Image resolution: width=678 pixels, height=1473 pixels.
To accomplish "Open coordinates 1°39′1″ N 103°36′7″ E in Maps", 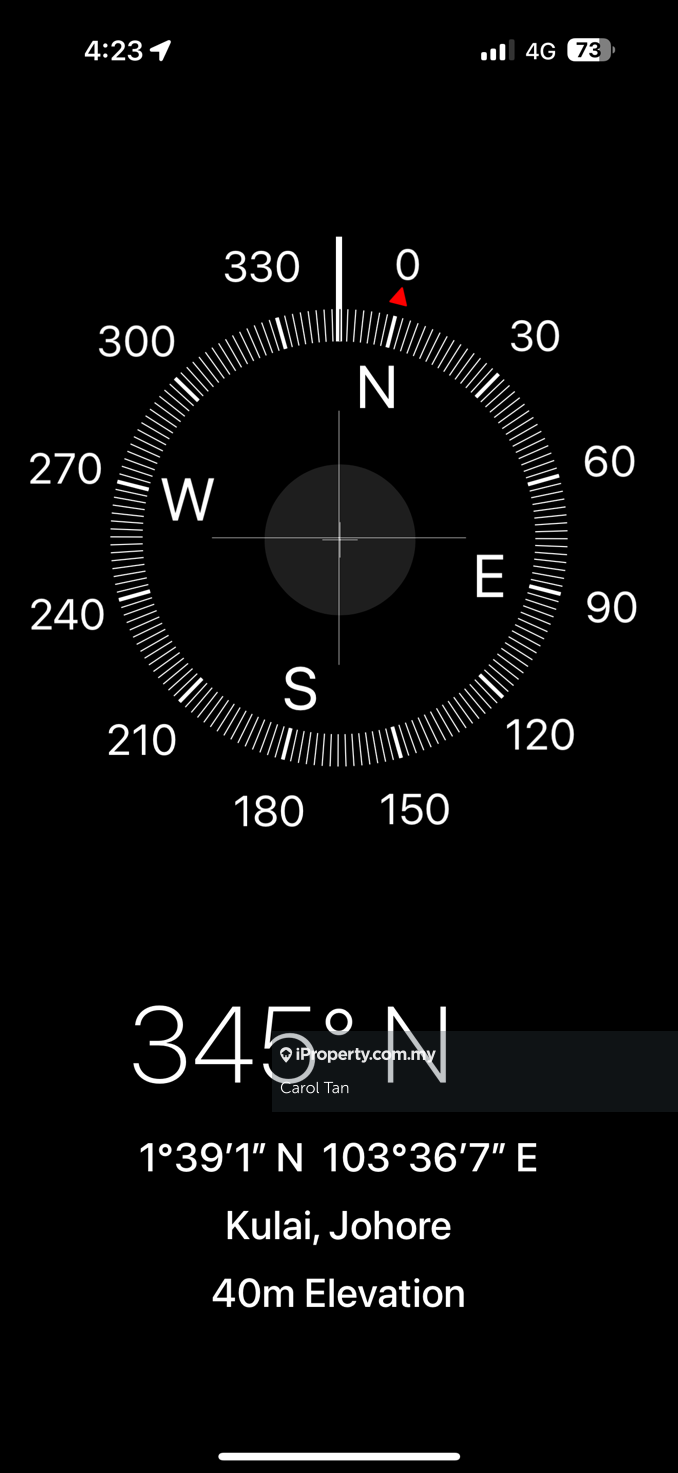I will pos(338,1158).
